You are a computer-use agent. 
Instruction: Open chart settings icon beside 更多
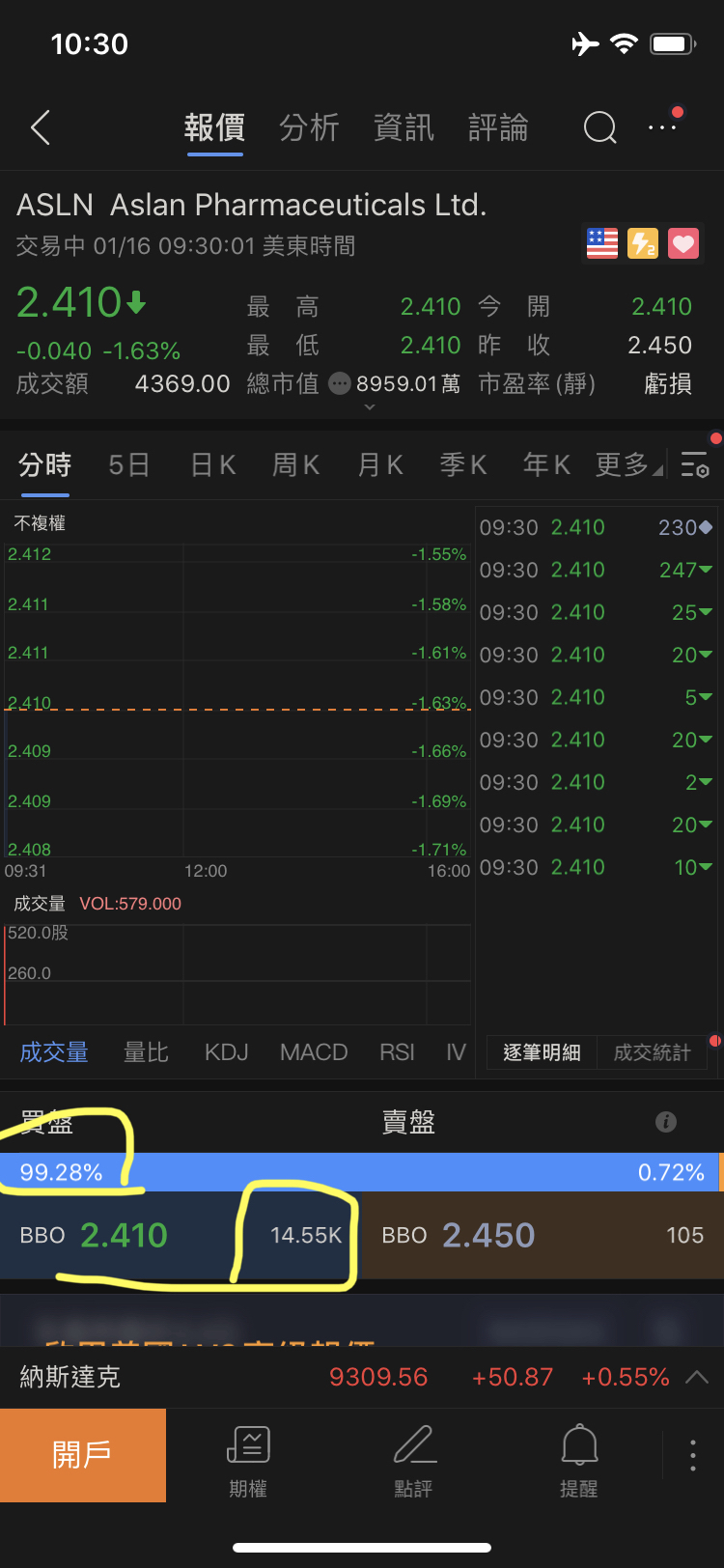click(695, 465)
